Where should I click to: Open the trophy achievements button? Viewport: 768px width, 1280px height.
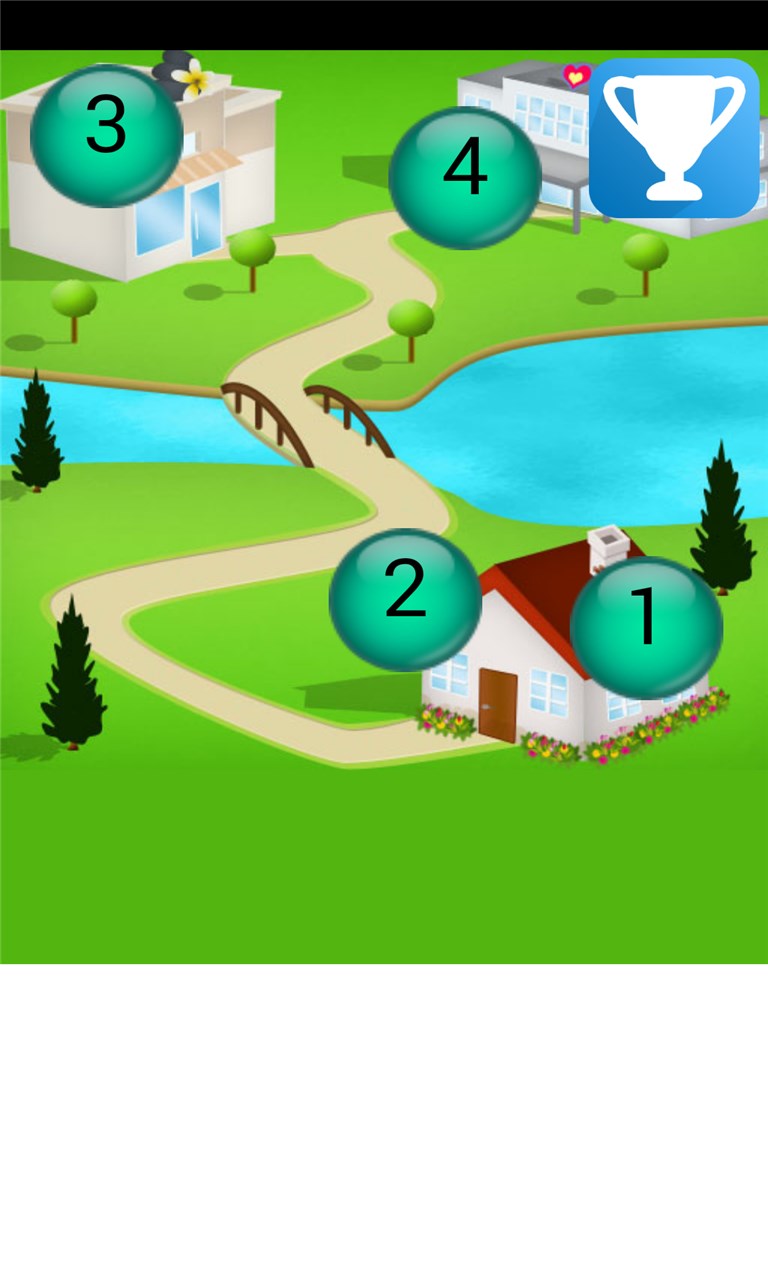pyautogui.click(x=674, y=138)
